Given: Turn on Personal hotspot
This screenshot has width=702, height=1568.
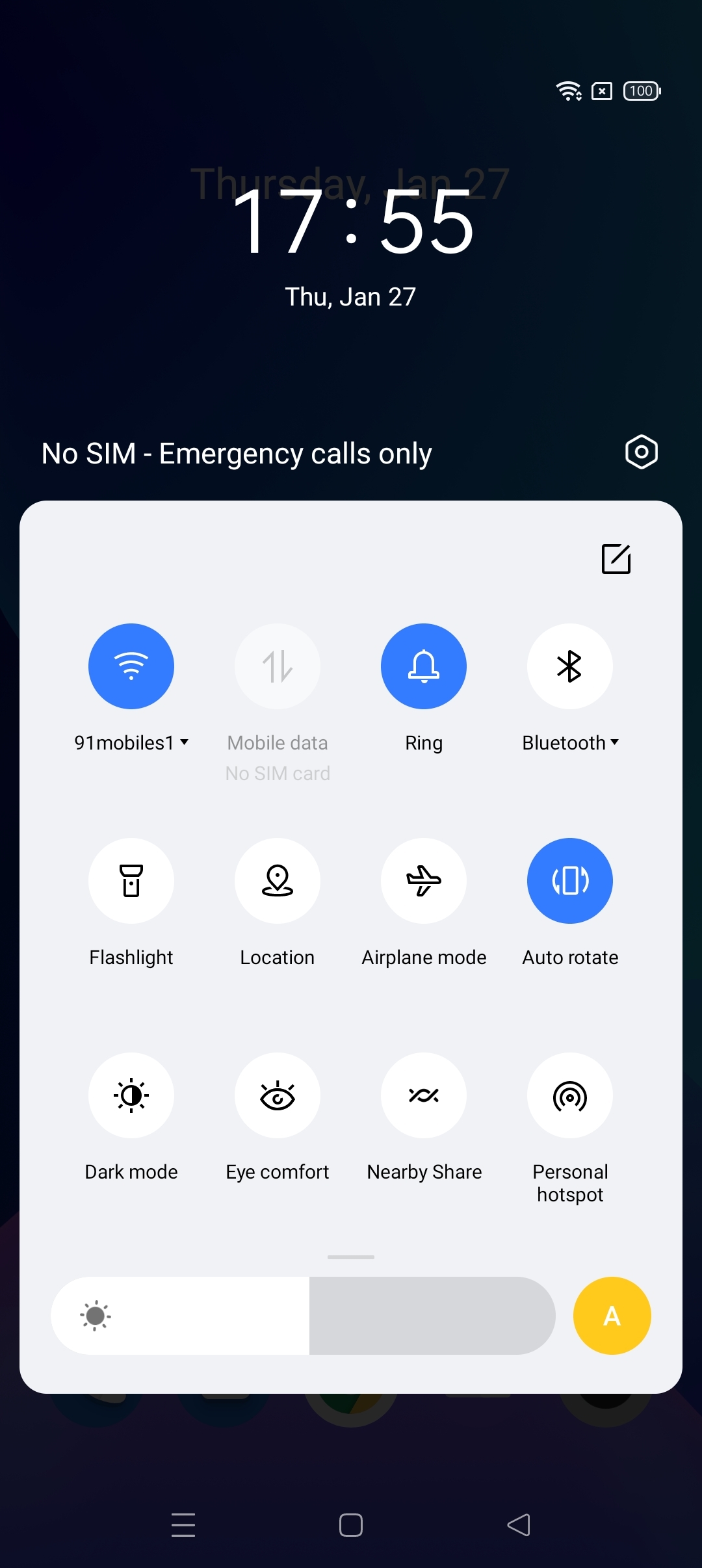Looking at the screenshot, I should (x=570, y=1095).
